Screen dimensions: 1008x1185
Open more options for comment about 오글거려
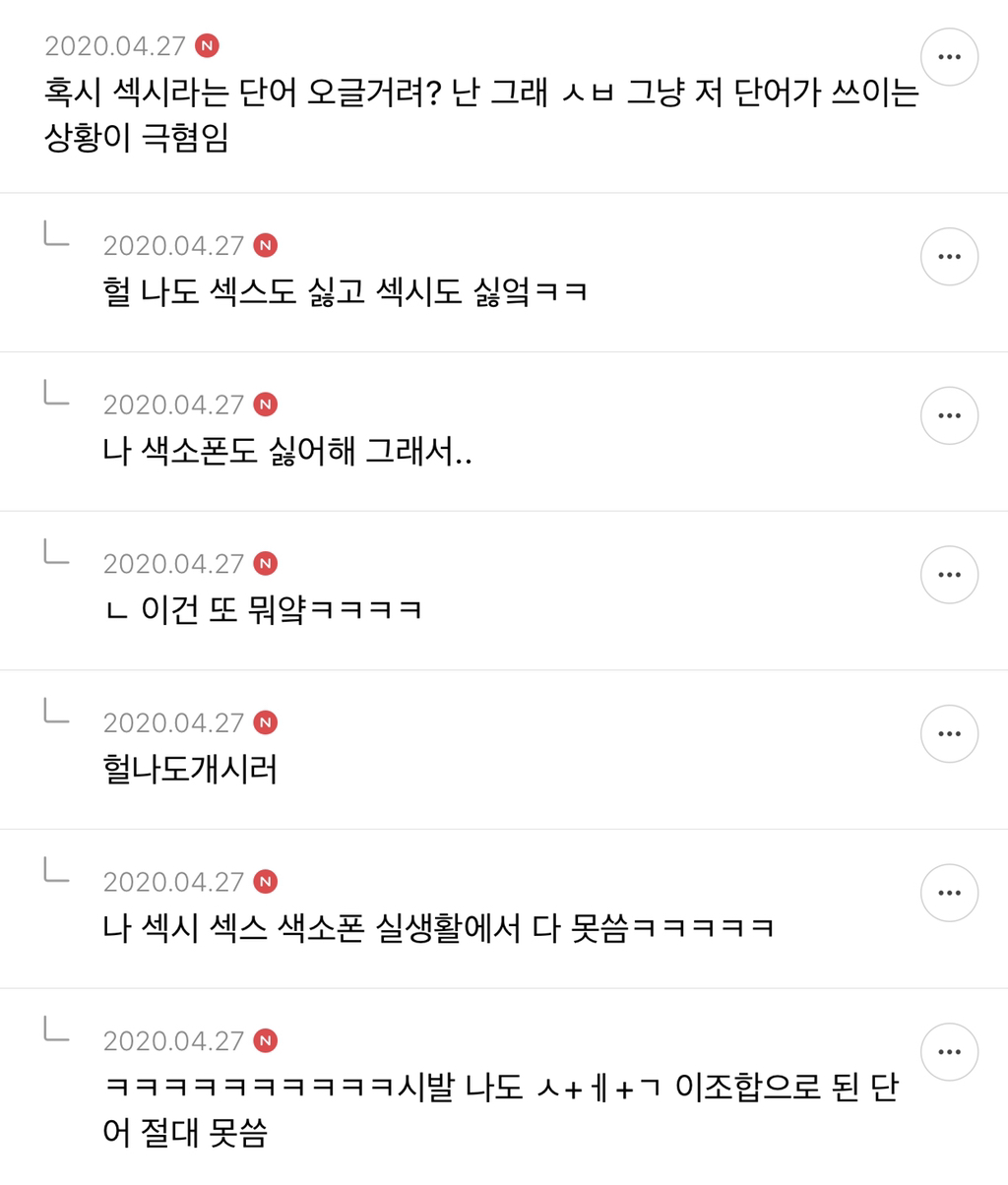949,57
